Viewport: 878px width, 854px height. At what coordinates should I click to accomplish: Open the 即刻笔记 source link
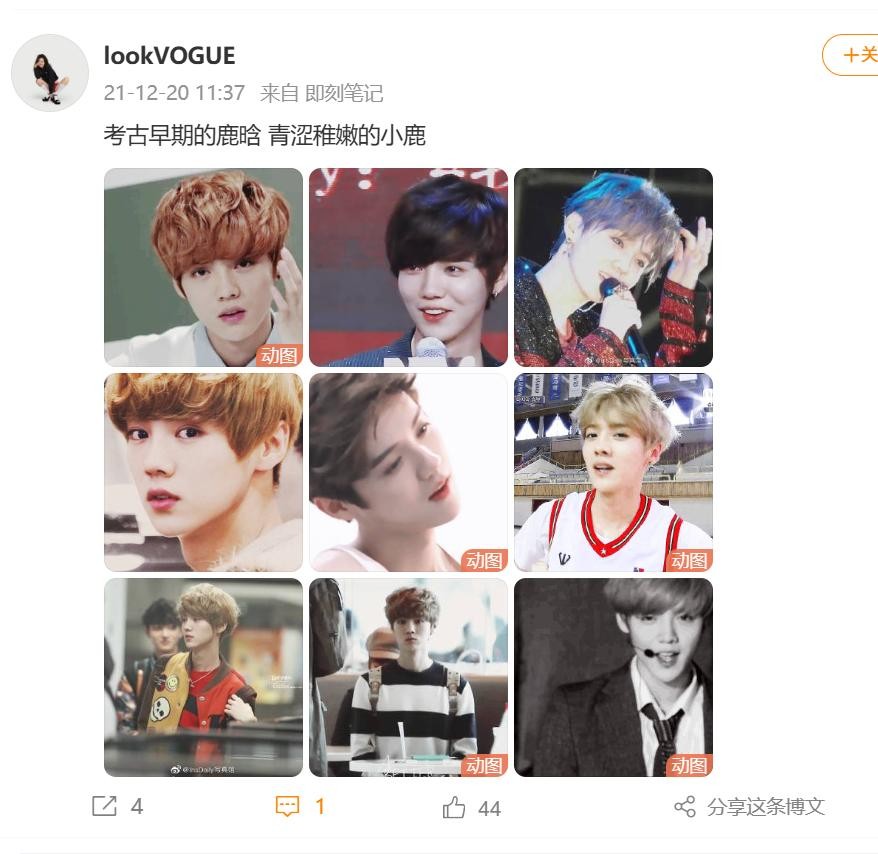pyautogui.click(x=343, y=93)
